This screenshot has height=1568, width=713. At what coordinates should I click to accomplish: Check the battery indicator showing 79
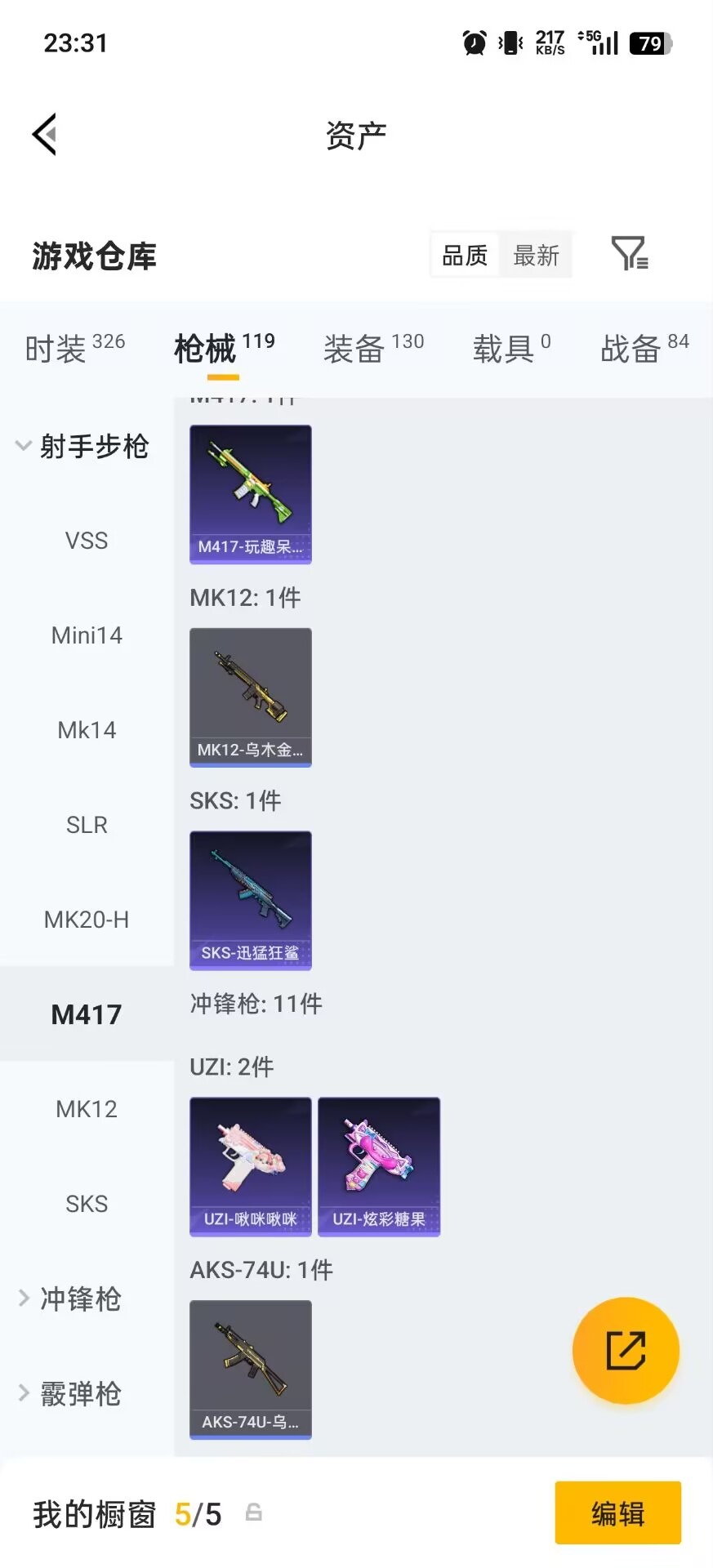[x=648, y=44]
